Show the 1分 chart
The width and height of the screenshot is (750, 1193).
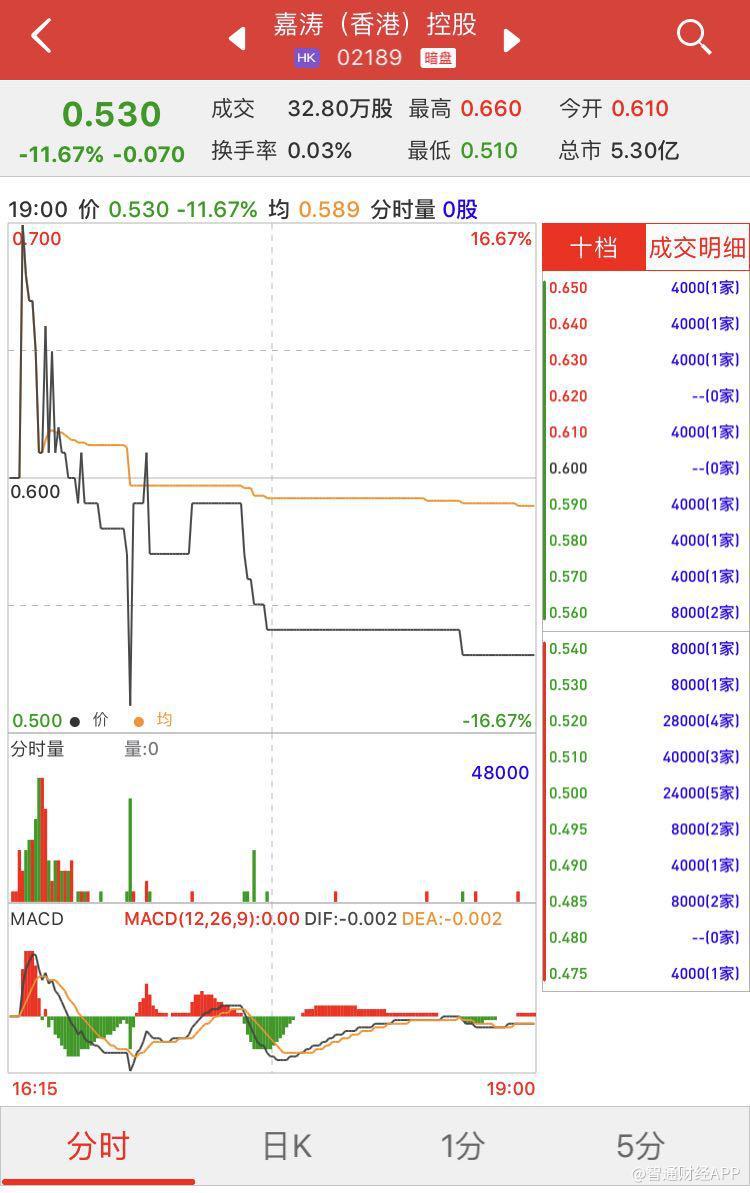point(463,1146)
